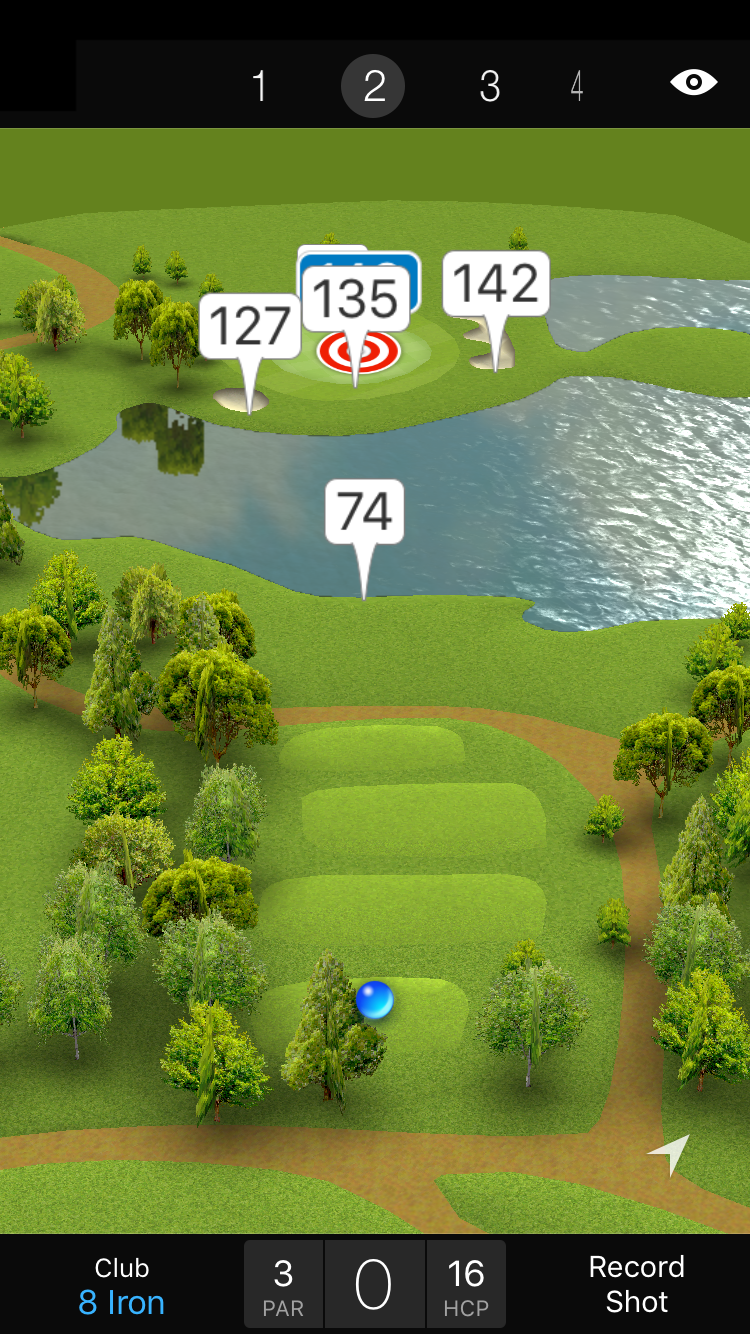Select the 135 yard pin marker

[355, 298]
